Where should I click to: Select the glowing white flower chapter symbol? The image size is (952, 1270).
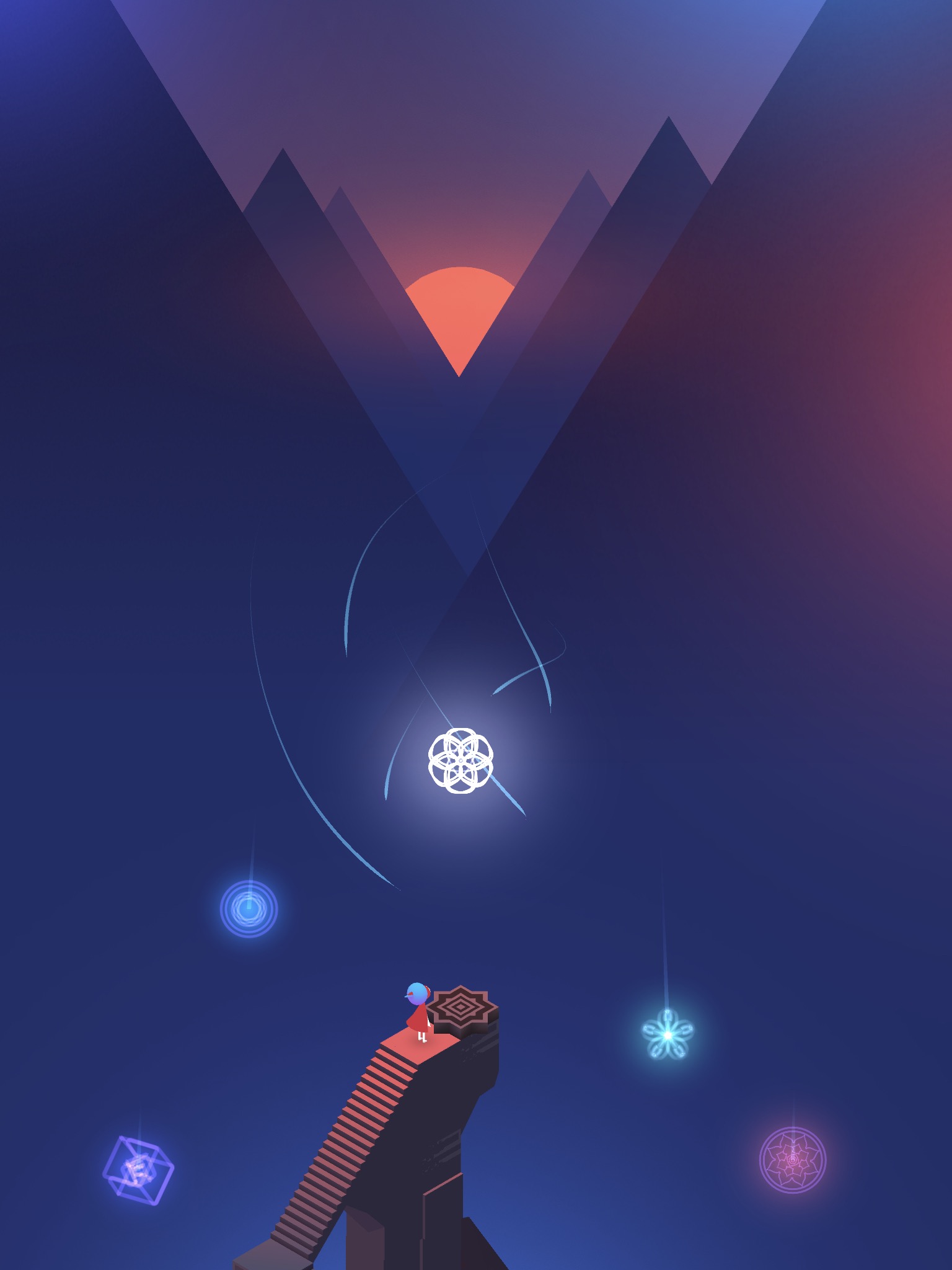point(461,760)
